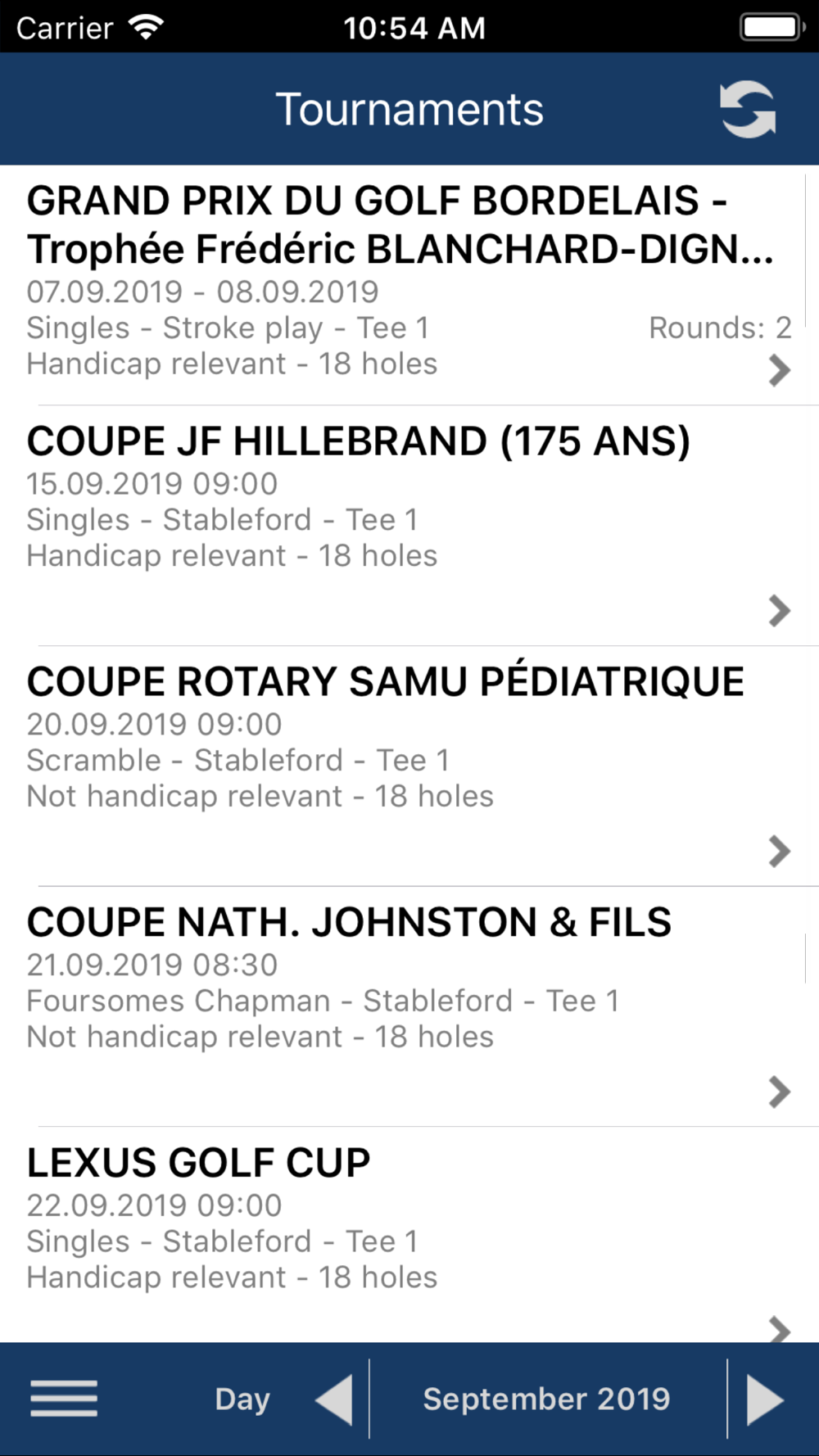The image size is (819, 1456).
Task: Open the Lexus Golf Cup tournament
Action: point(409,1235)
